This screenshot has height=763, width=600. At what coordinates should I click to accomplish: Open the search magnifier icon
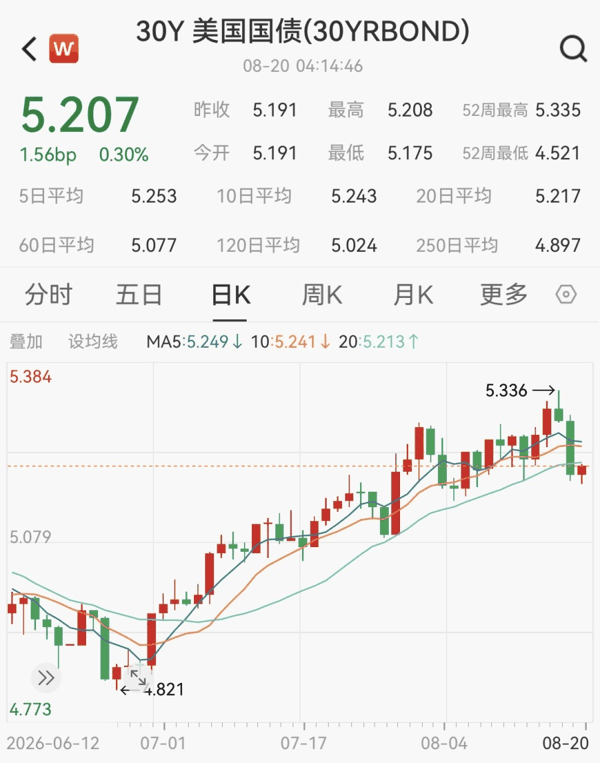coord(573,49)
